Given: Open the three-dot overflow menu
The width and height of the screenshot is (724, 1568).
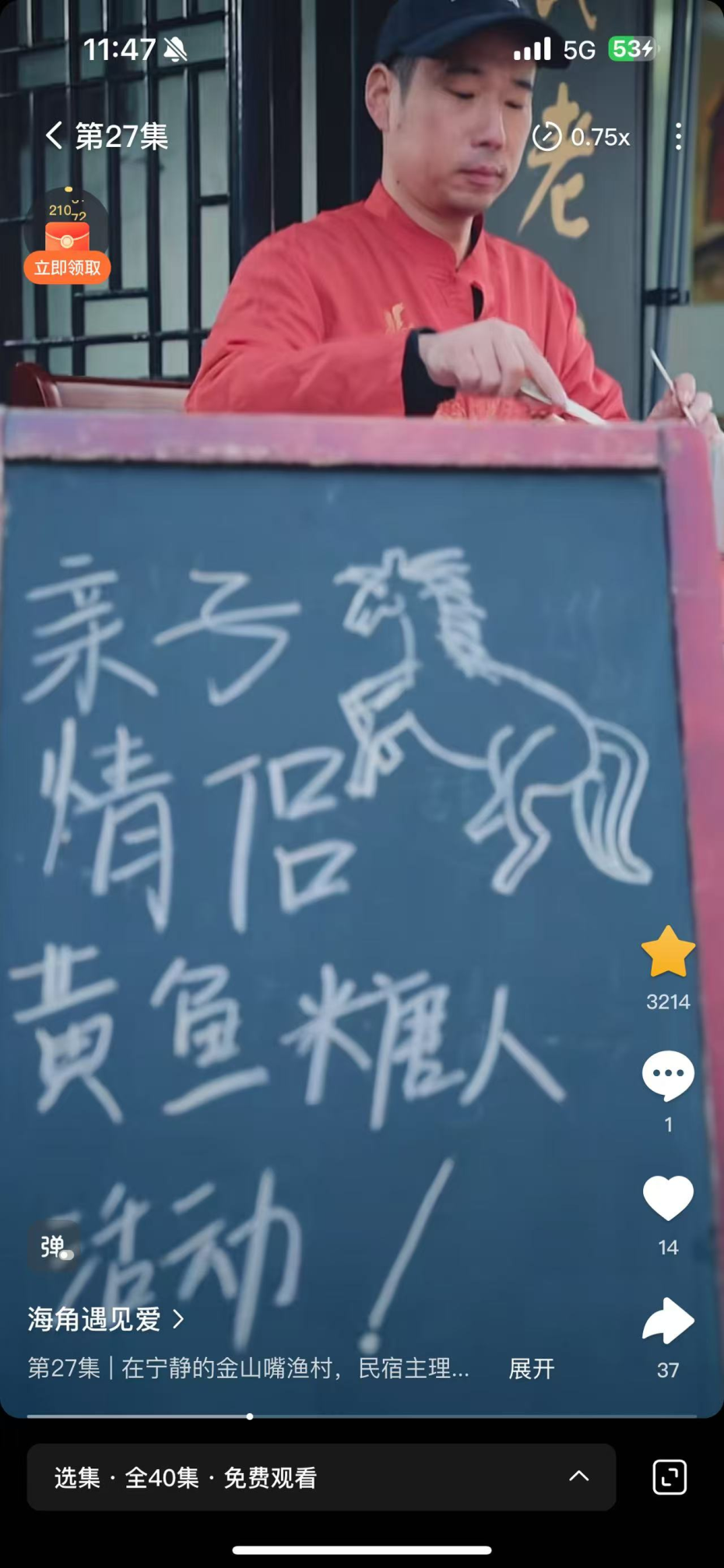Looking at the screenshot, I should pos(679,136).
